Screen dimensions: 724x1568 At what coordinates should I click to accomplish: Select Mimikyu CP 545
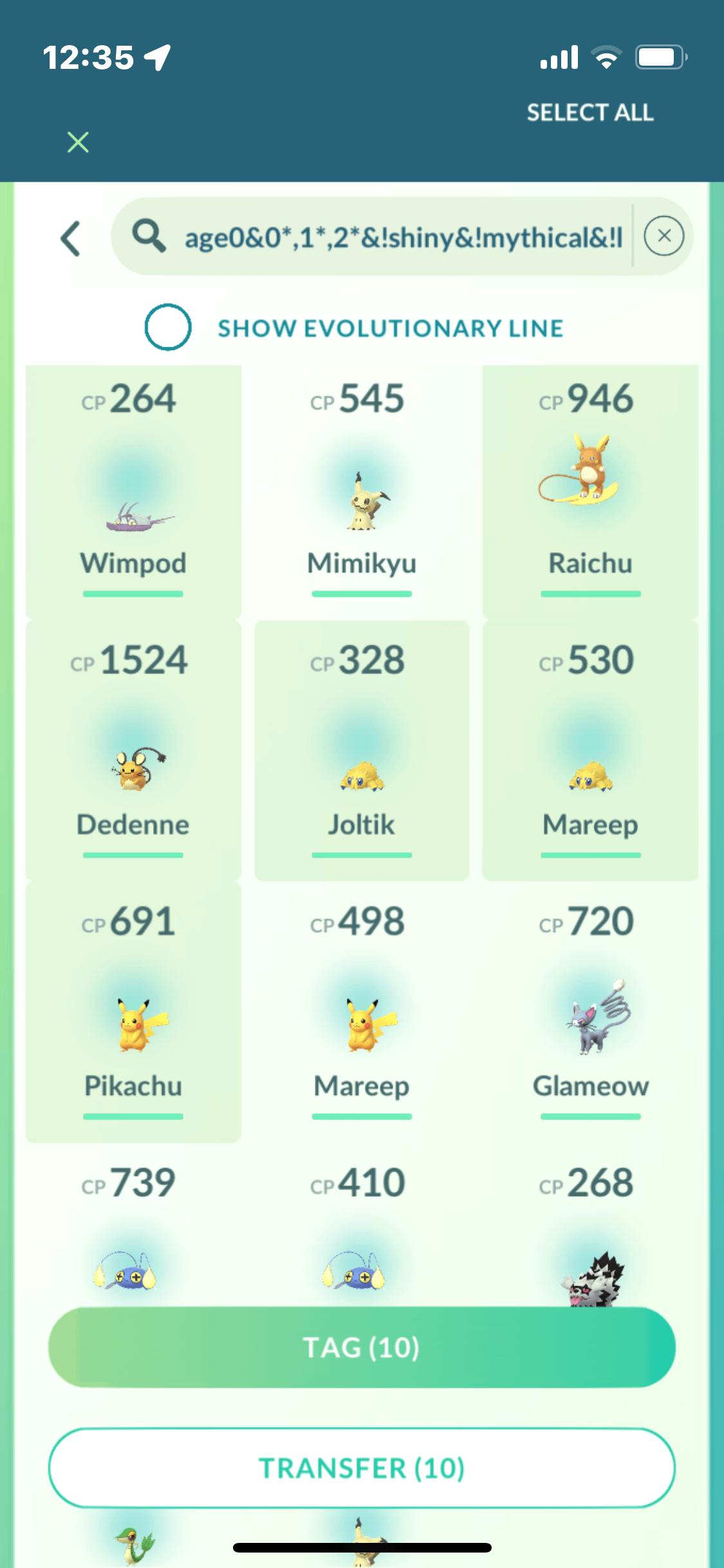tap(362, 489)
